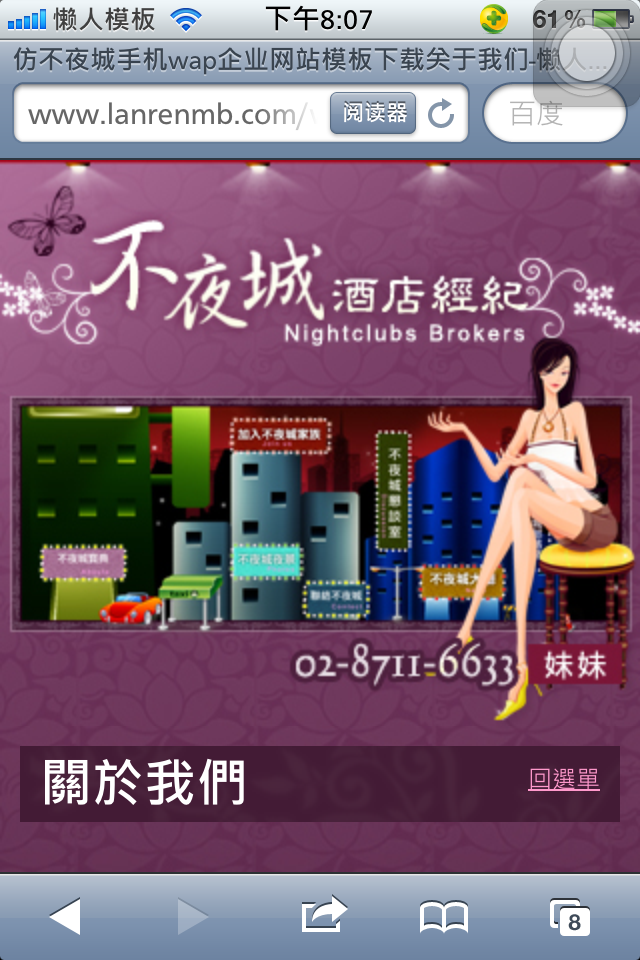Viewport: 640px width, 960px height.
Task: Open the bookmarks list
Action: (x=444, y=915)
